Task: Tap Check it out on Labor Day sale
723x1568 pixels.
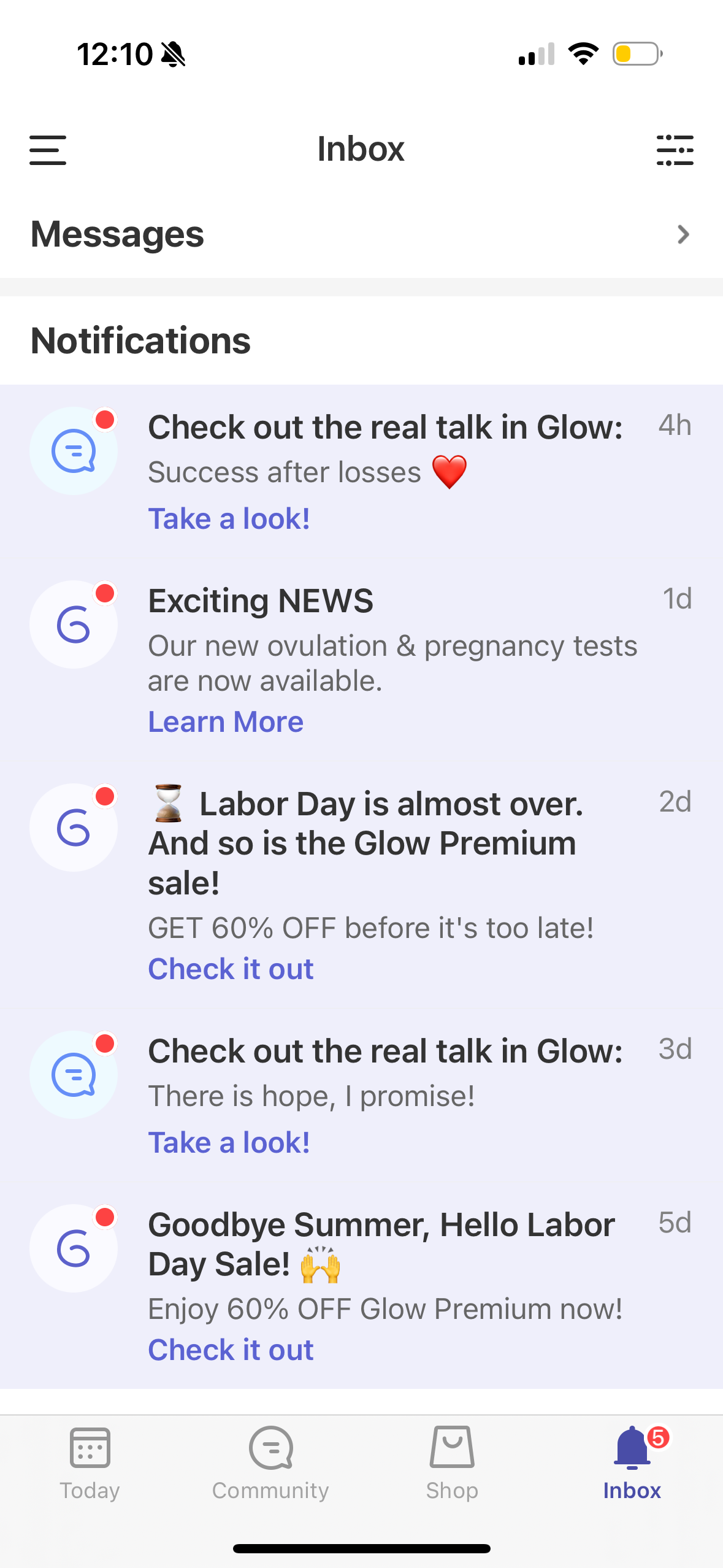Action: click(x=231, y=969)
